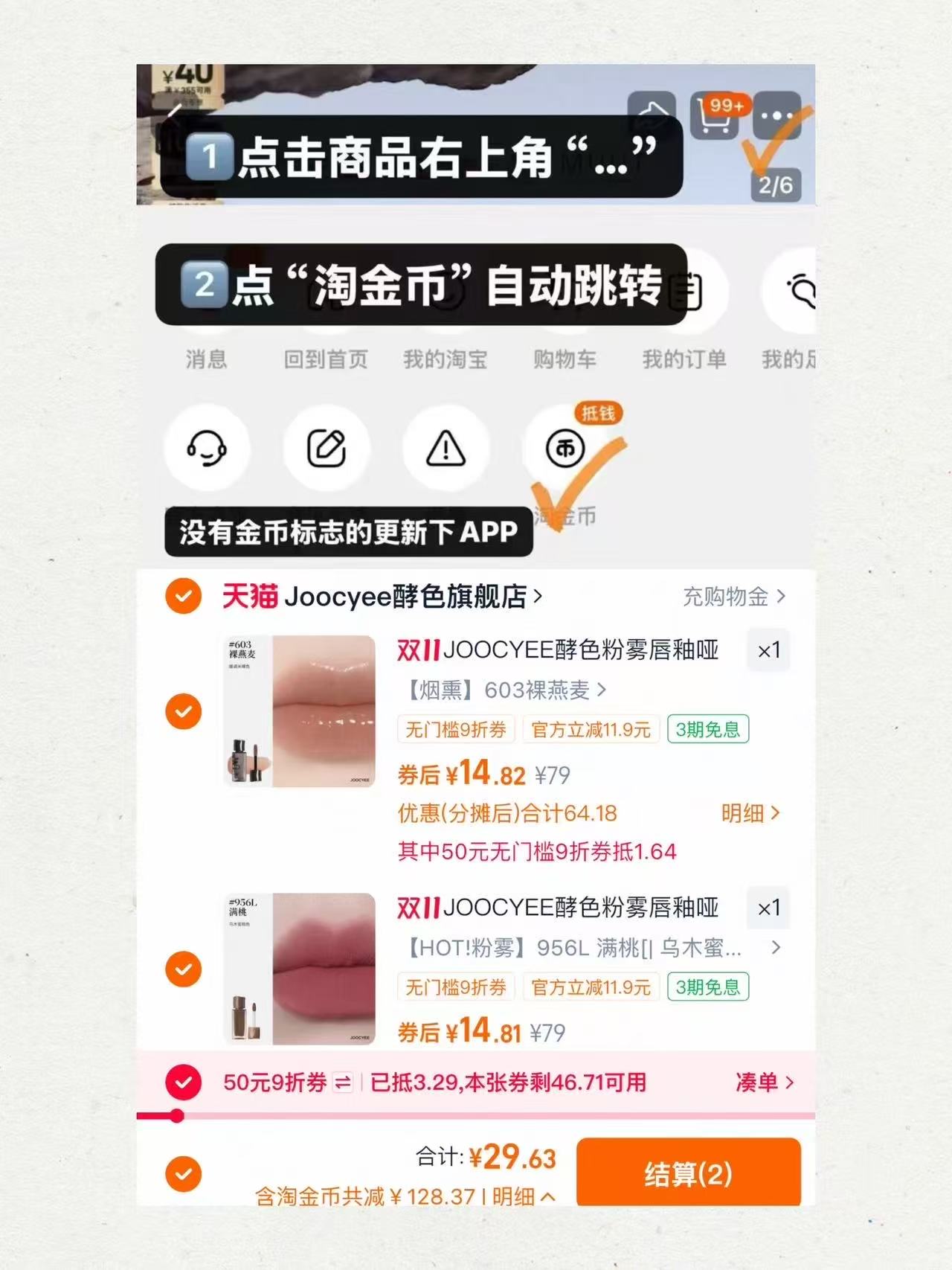Toggle selection checkbox for 603裸燕麦 lipstick
This screenshot has height=1270, width=952.
183,711
